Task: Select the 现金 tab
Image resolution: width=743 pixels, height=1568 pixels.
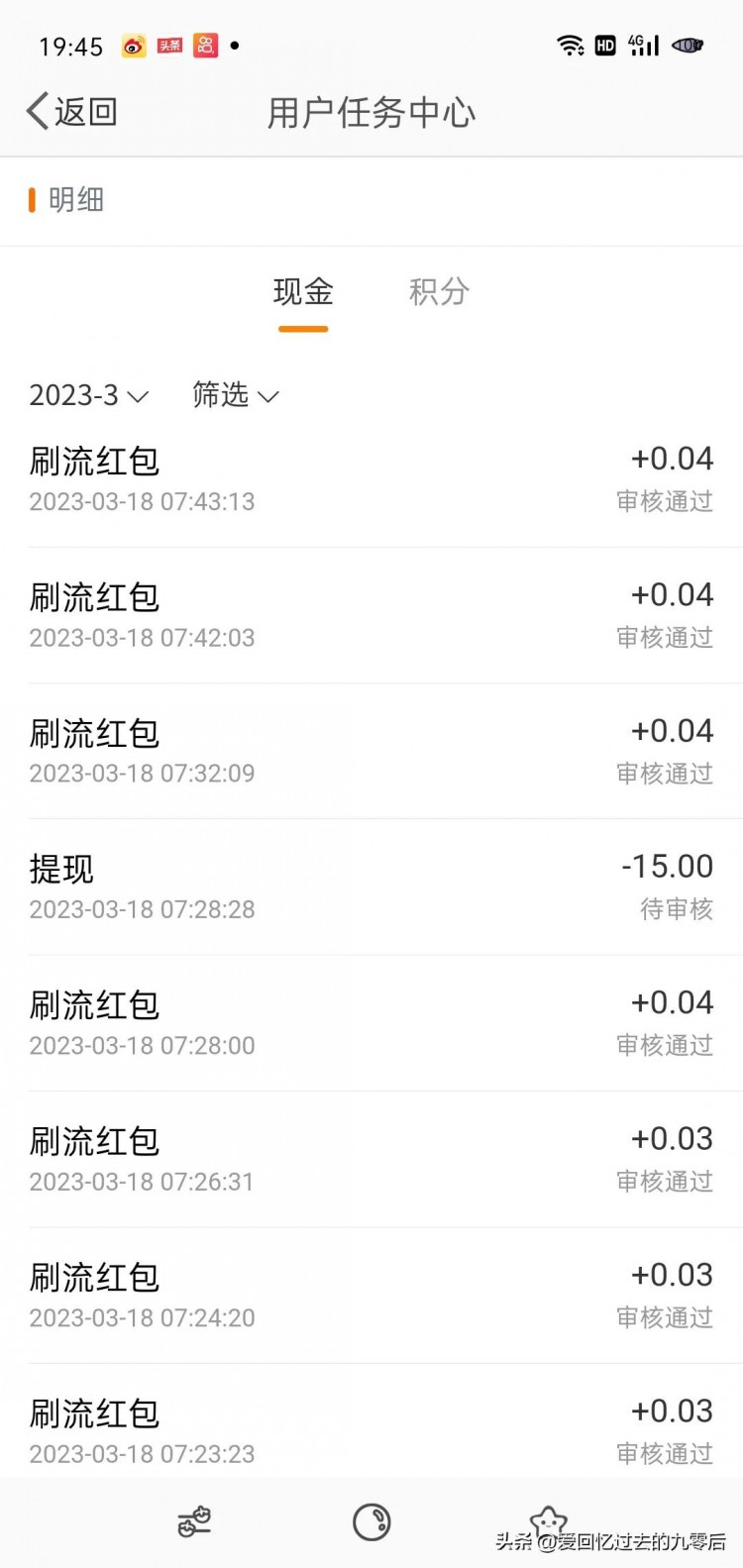Action: point(302,292)
